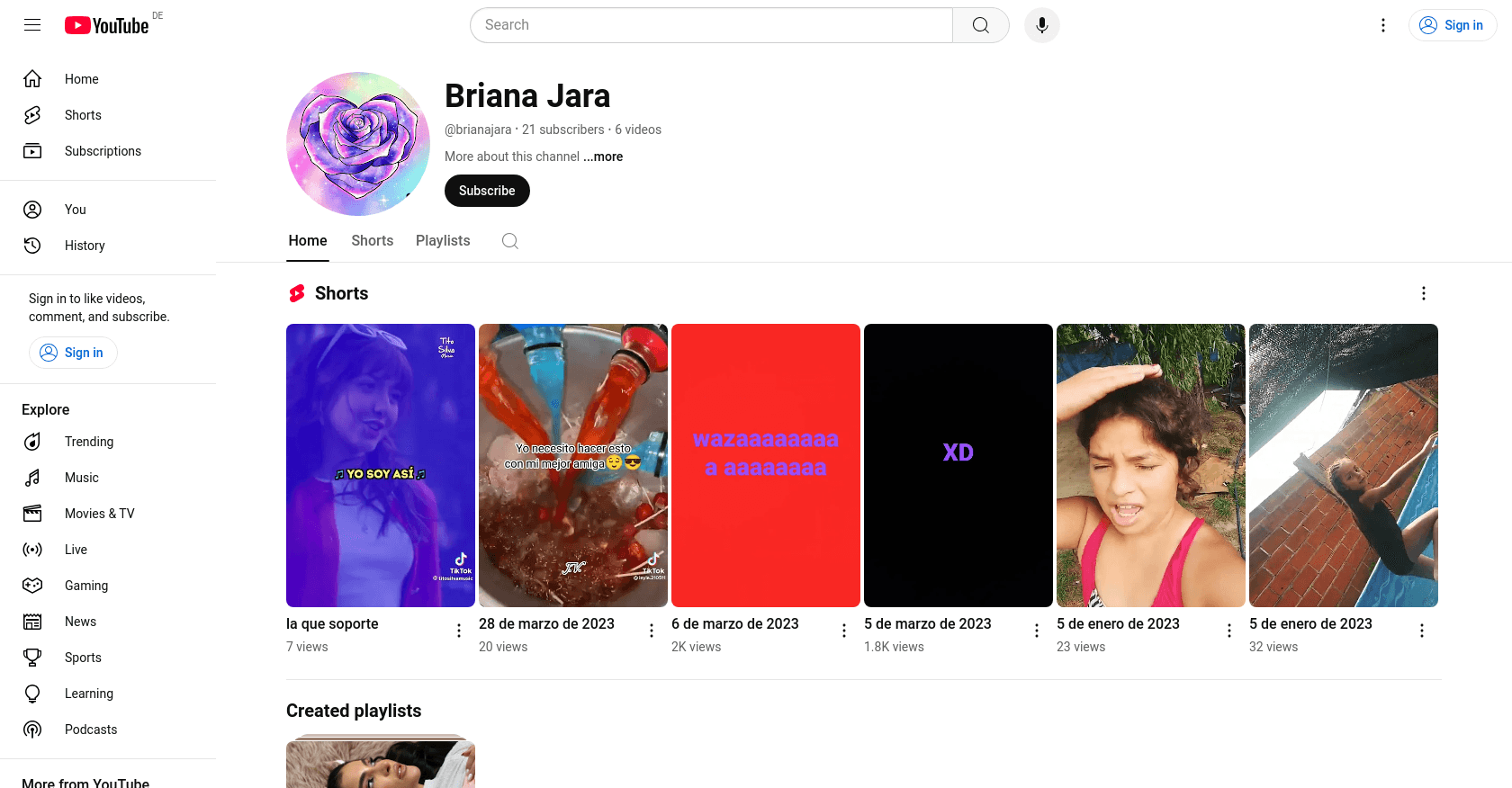The width and height of the screenshot is (1512, 788).
Task: Play the short "28 de marzo de 2023"
Action: [572, 465]
